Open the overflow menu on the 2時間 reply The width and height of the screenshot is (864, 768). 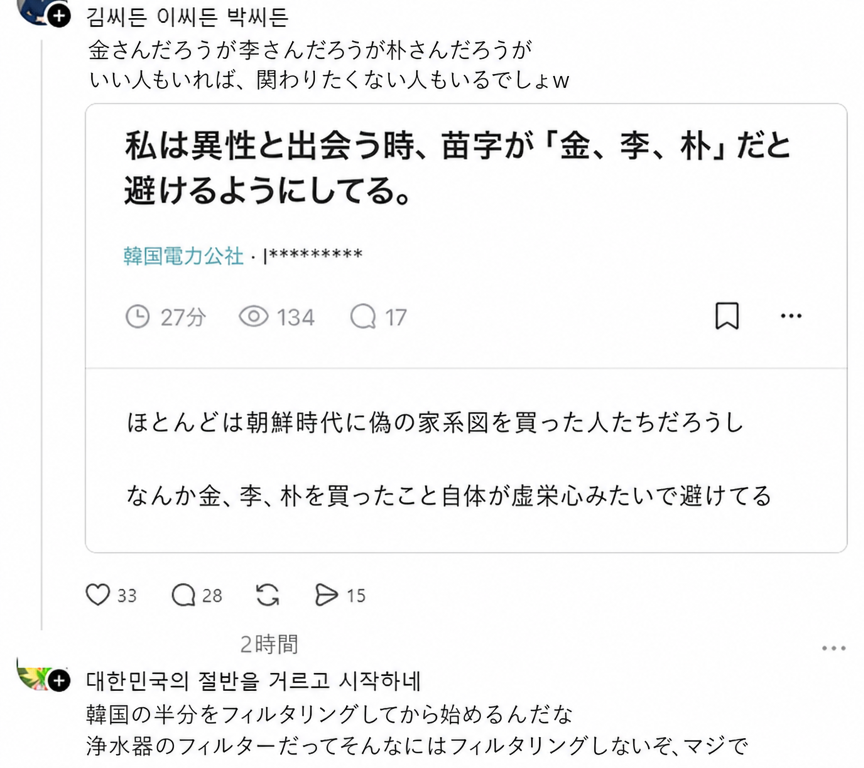[834, 648]
